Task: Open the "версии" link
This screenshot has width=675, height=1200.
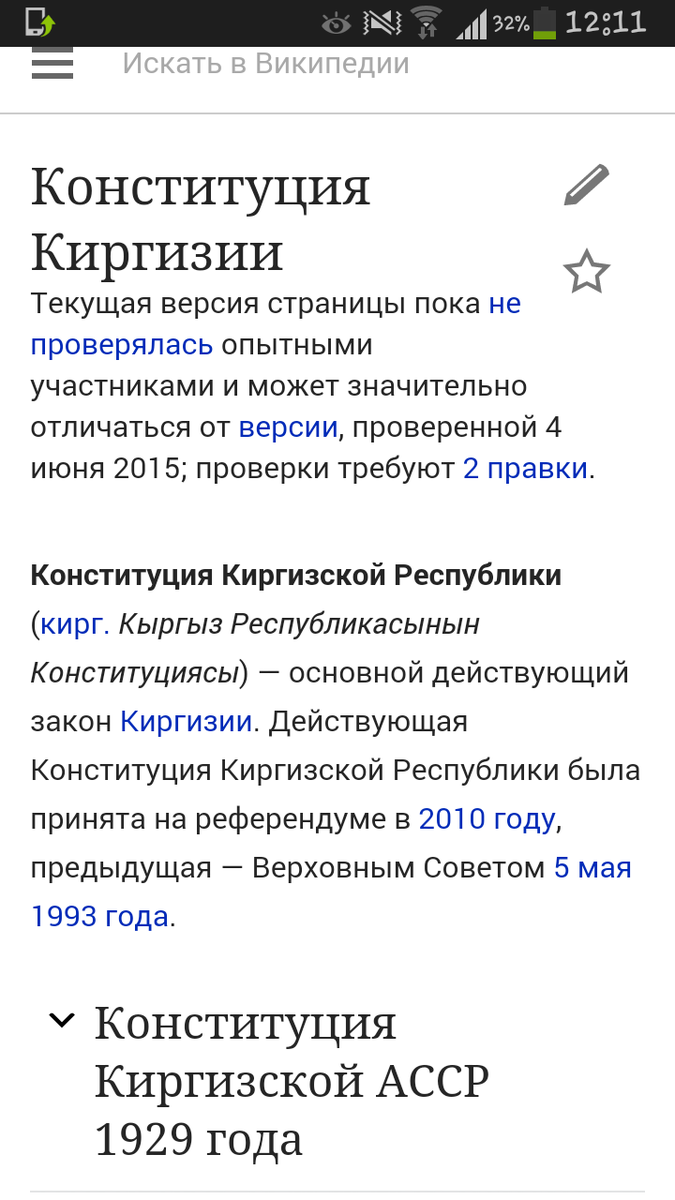Action: [x=288, y=428]
